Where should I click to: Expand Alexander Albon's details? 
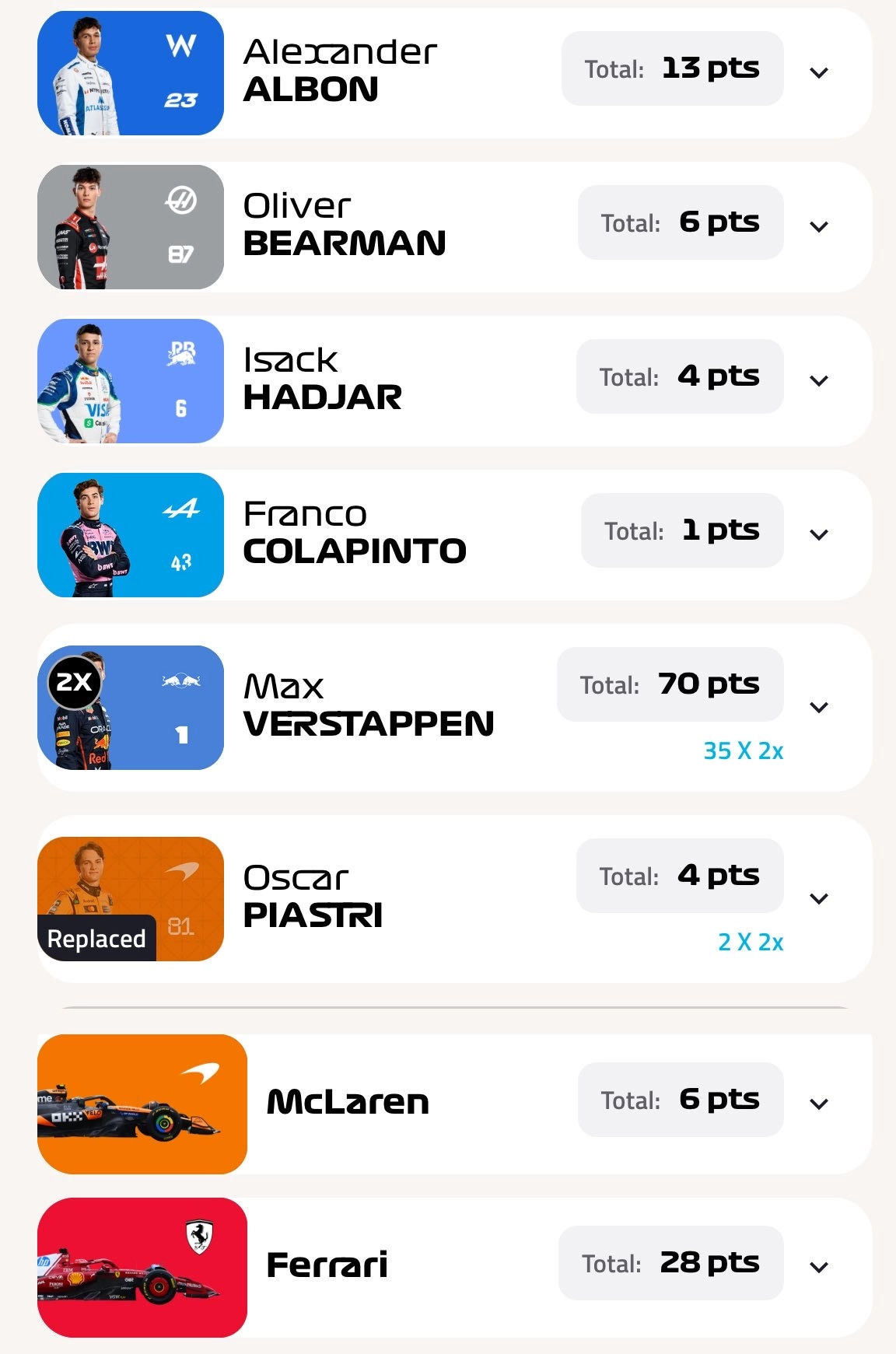pos(817,72)
